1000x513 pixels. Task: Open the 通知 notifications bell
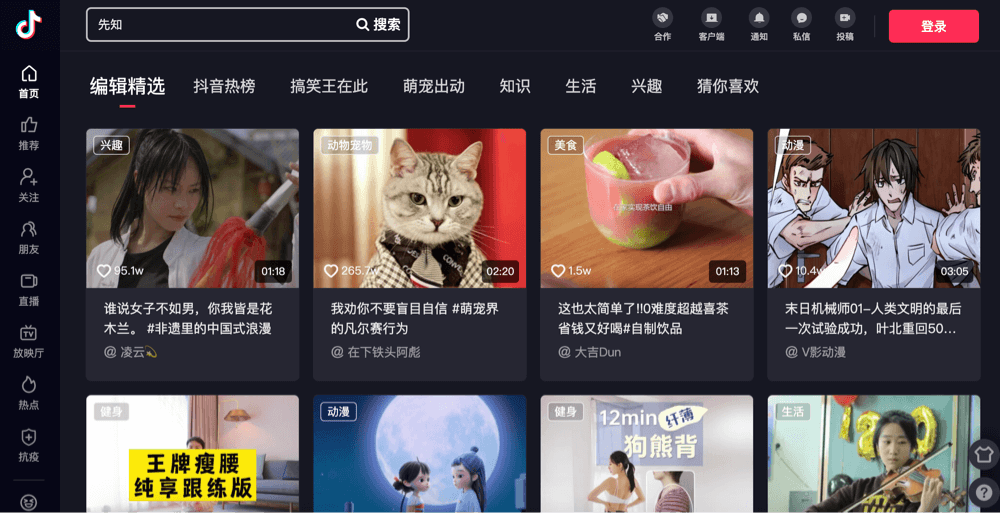(759, 24)
